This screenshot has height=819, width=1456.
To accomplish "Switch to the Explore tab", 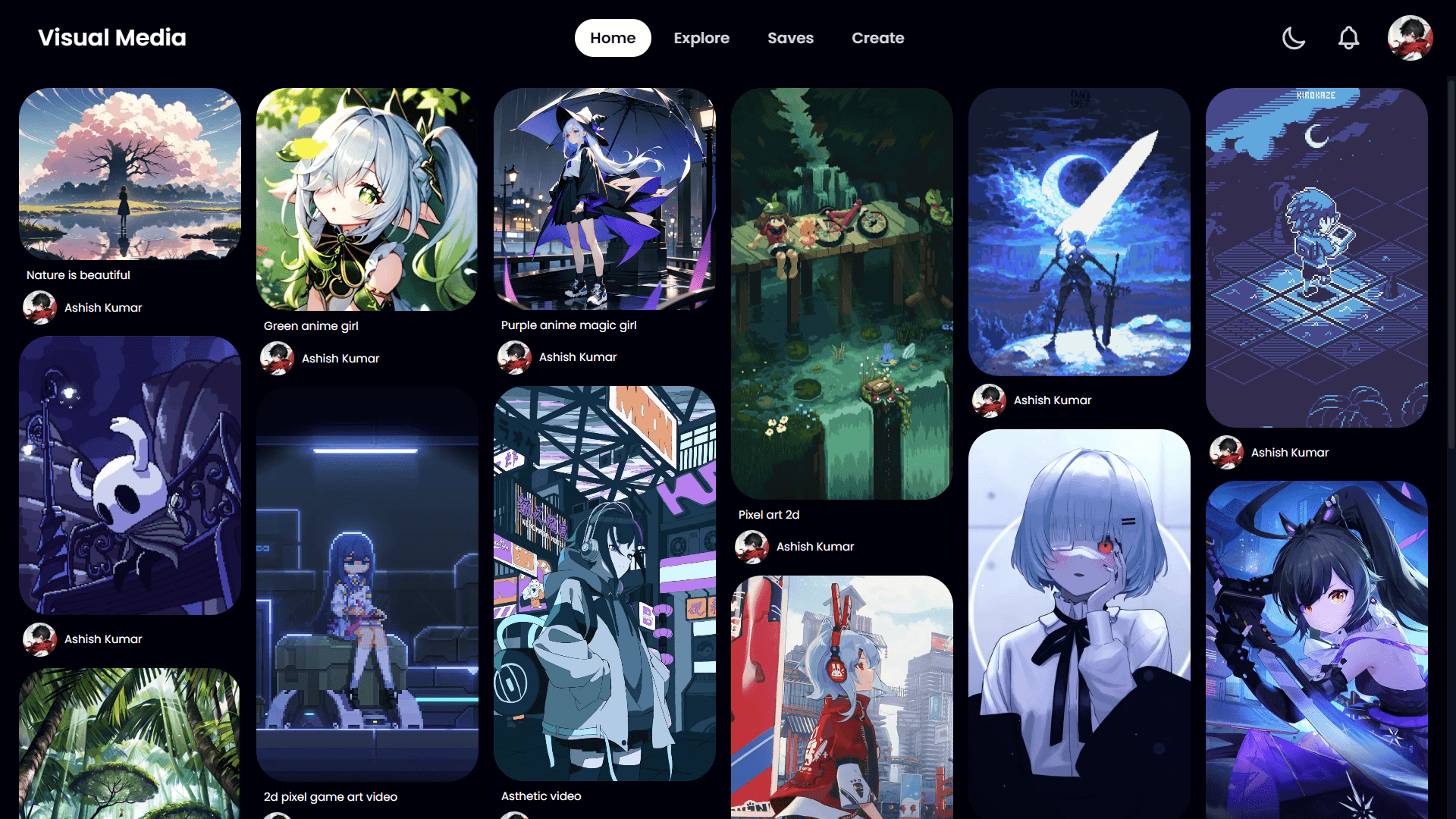I will click(701, 38).
